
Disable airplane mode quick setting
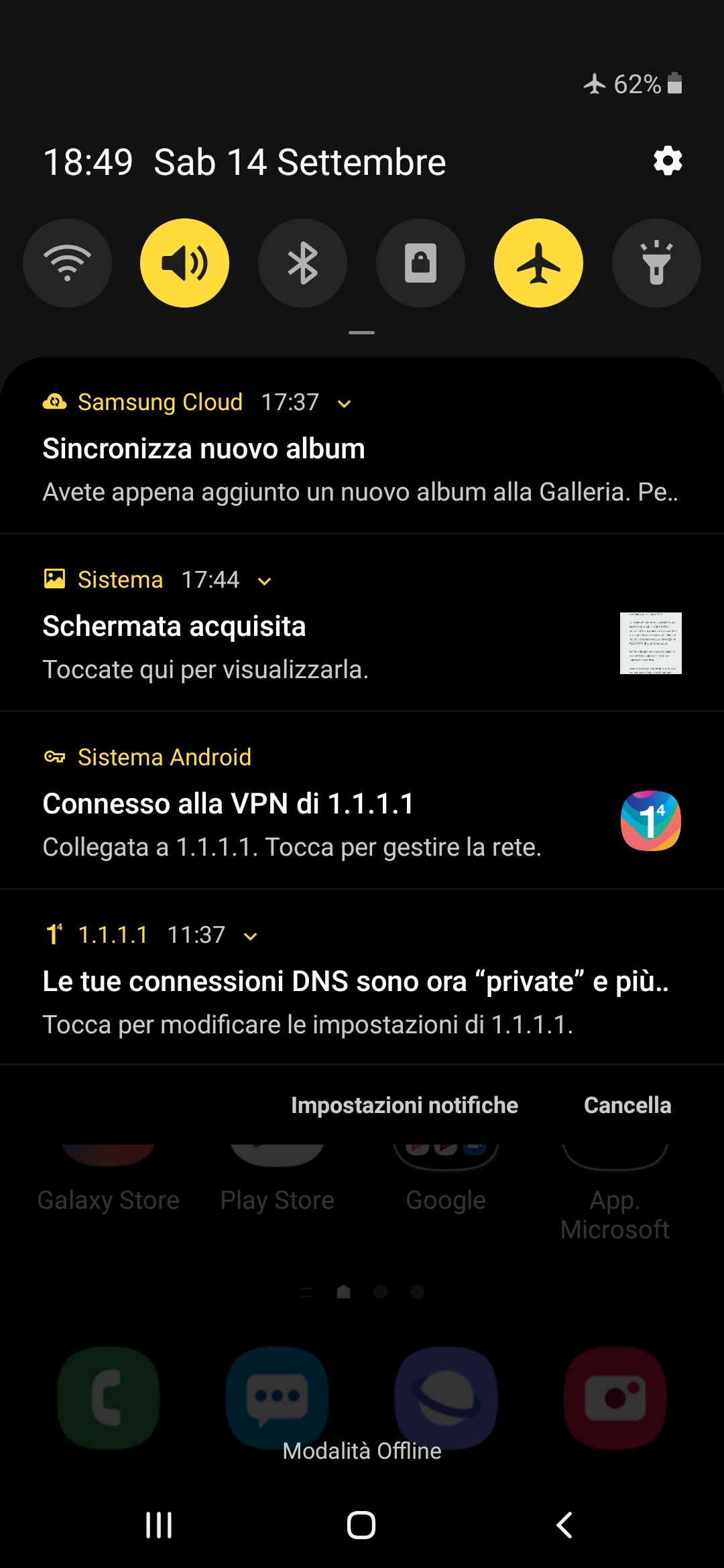[x=538, y=263]
